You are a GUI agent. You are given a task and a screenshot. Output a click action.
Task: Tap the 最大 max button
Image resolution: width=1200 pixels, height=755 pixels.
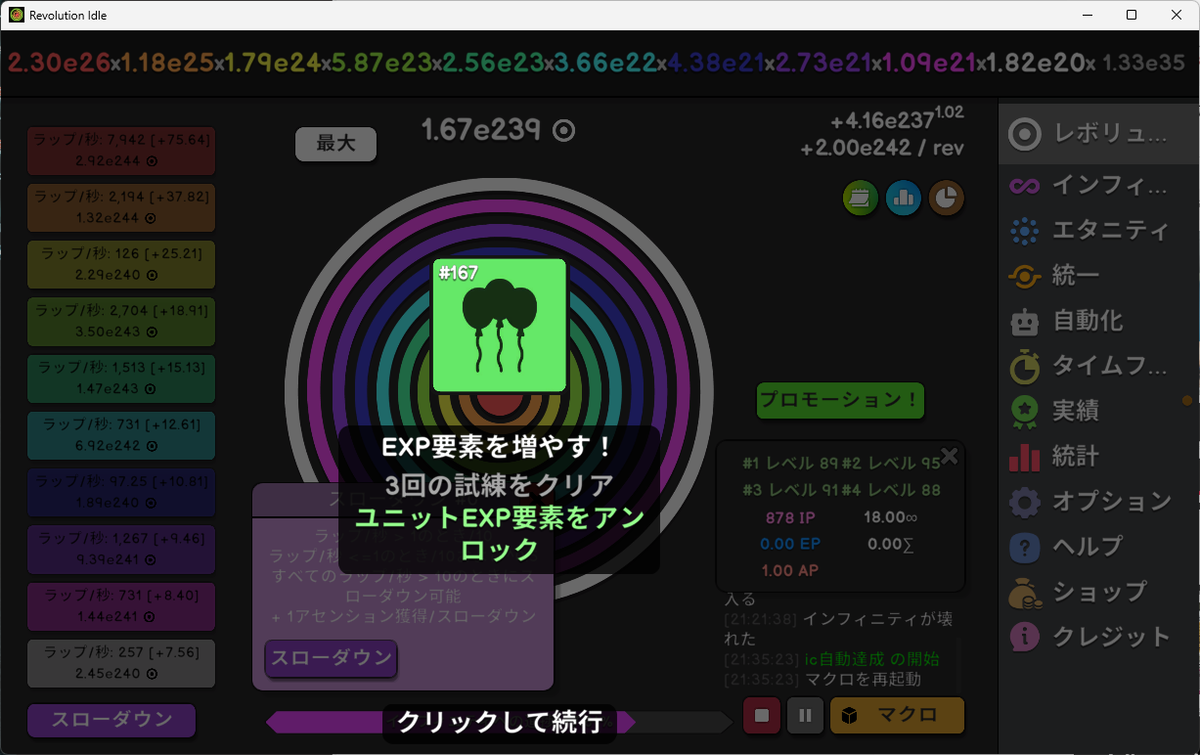tap(336, 144)
